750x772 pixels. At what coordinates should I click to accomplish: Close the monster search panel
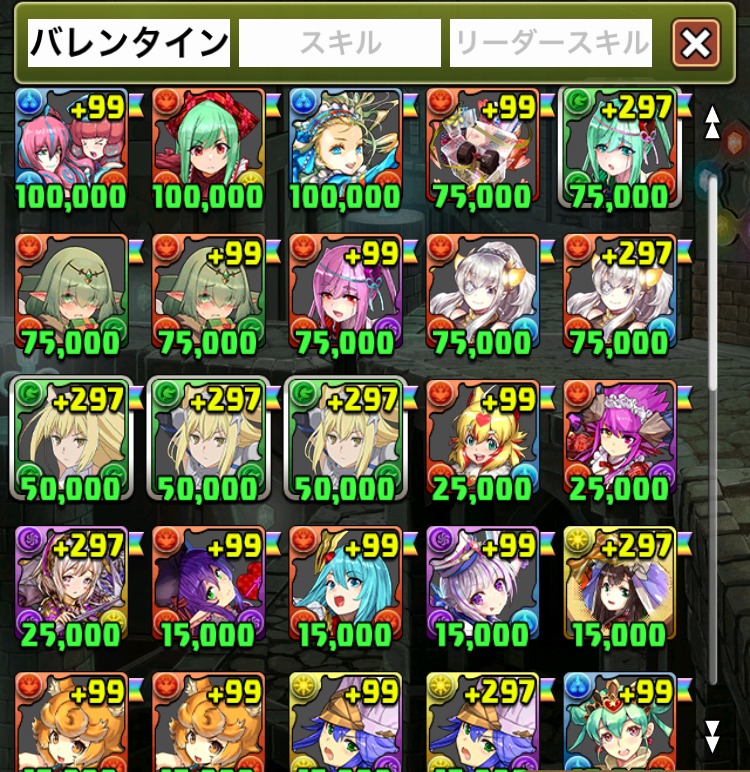pyautogui.click(x=696, y=44)
